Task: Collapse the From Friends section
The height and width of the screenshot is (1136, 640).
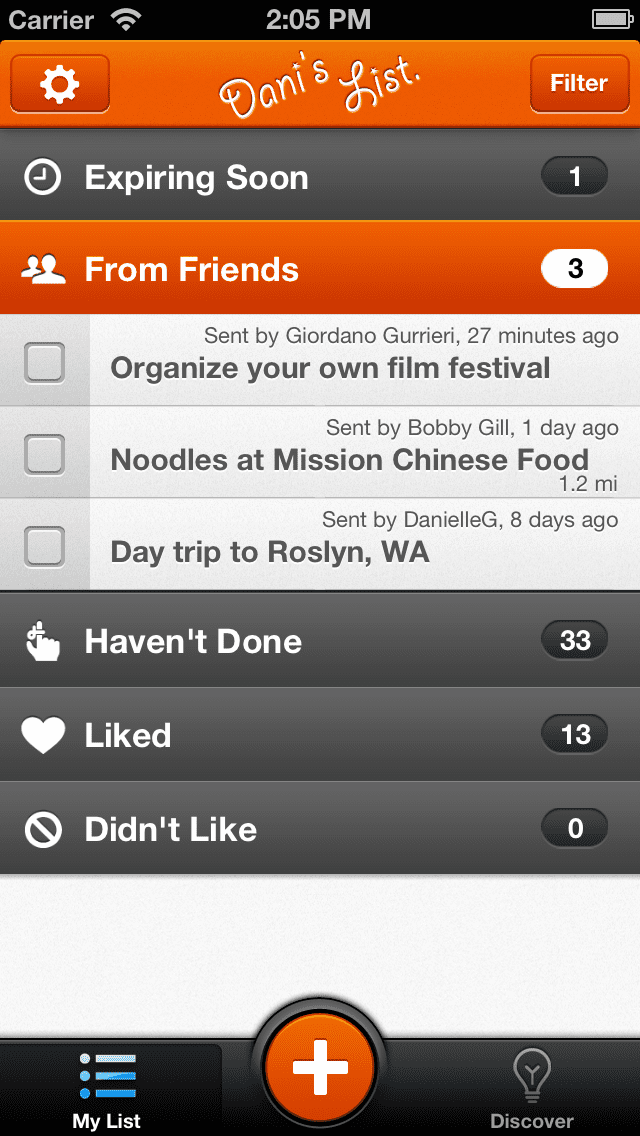Action: click(320, 269)
